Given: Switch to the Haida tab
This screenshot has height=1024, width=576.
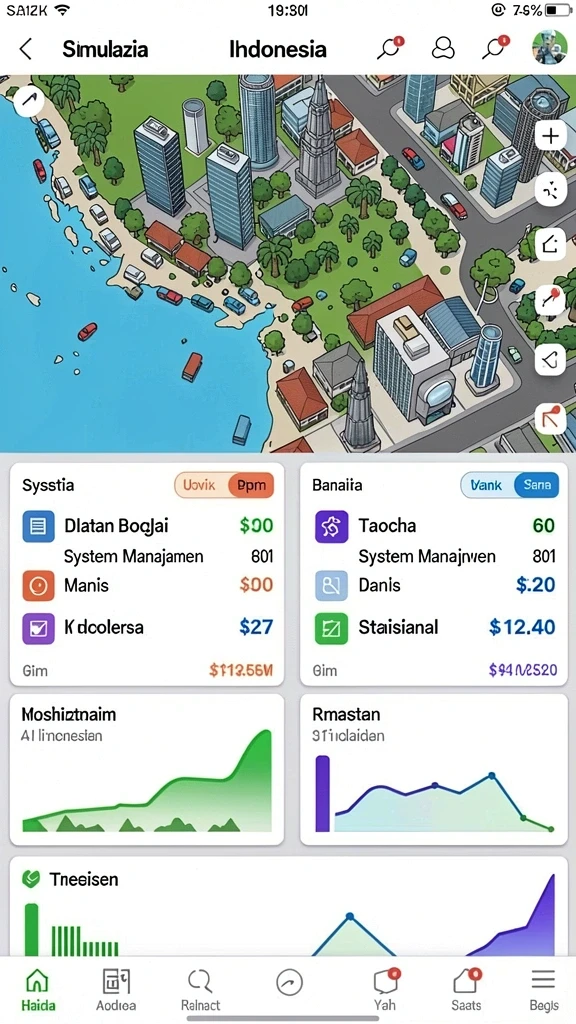Looking at the screenshot, I should point(37,989).
